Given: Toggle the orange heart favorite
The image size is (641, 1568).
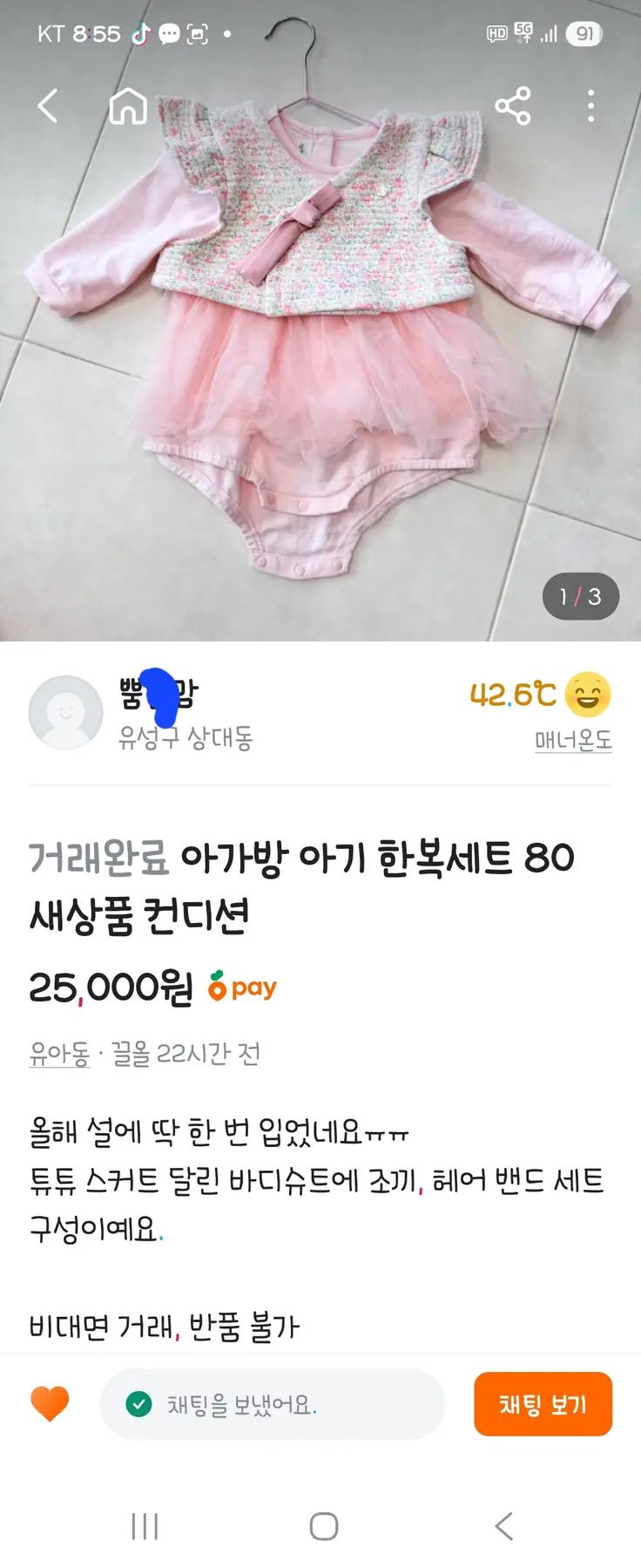Looking at the screenshot, I should click(x=50, y=1404).
